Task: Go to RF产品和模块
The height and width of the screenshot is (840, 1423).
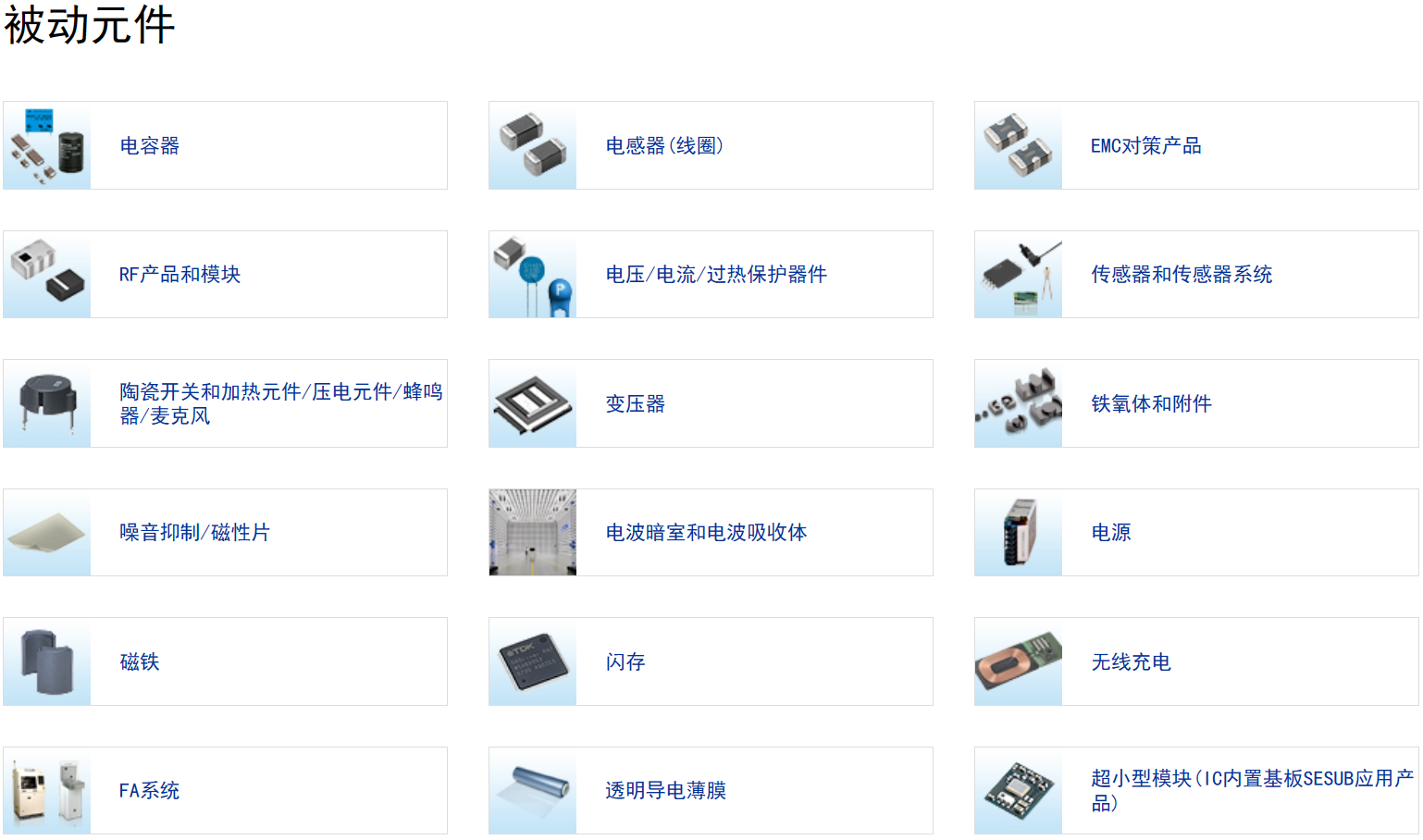Action: coord(179,275)
